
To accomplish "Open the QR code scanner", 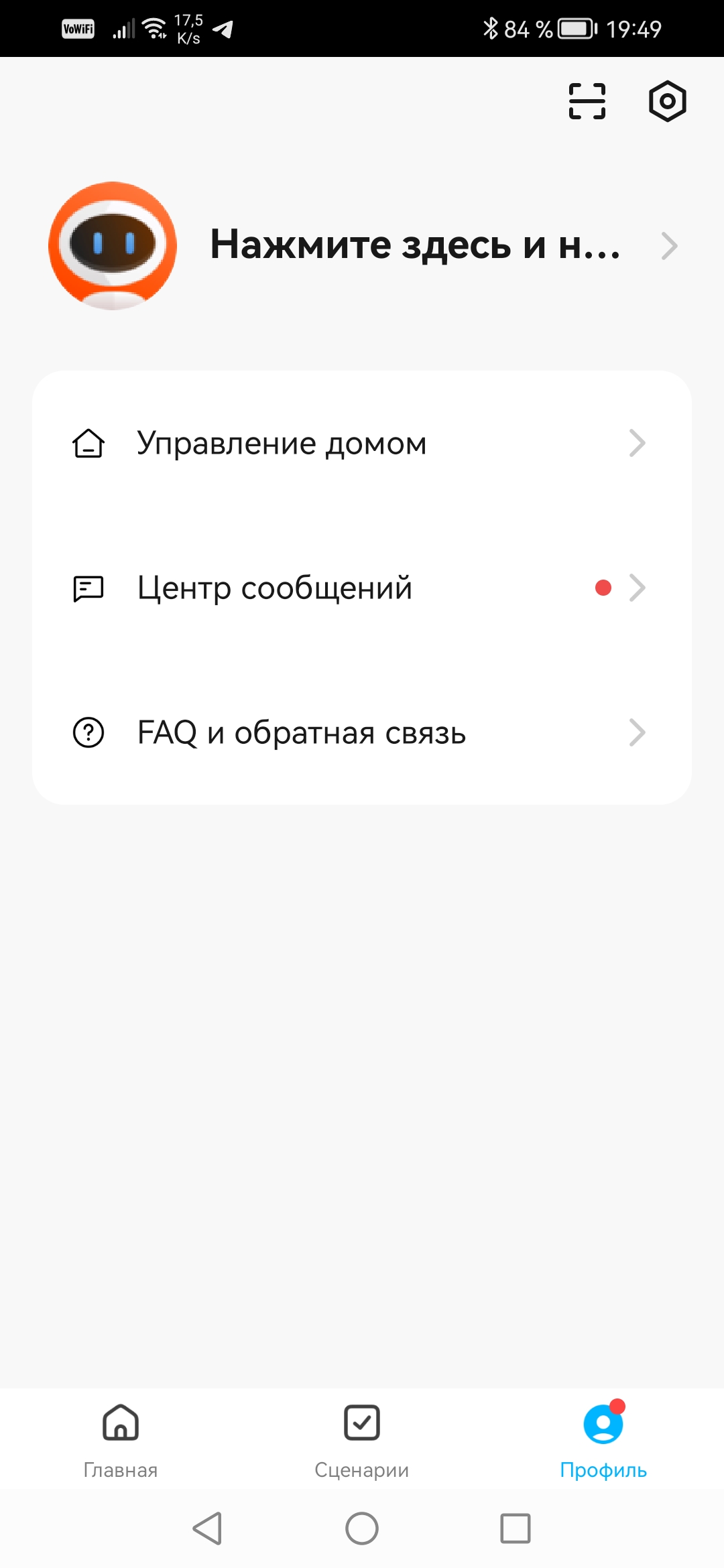I will tap(587, 101).
